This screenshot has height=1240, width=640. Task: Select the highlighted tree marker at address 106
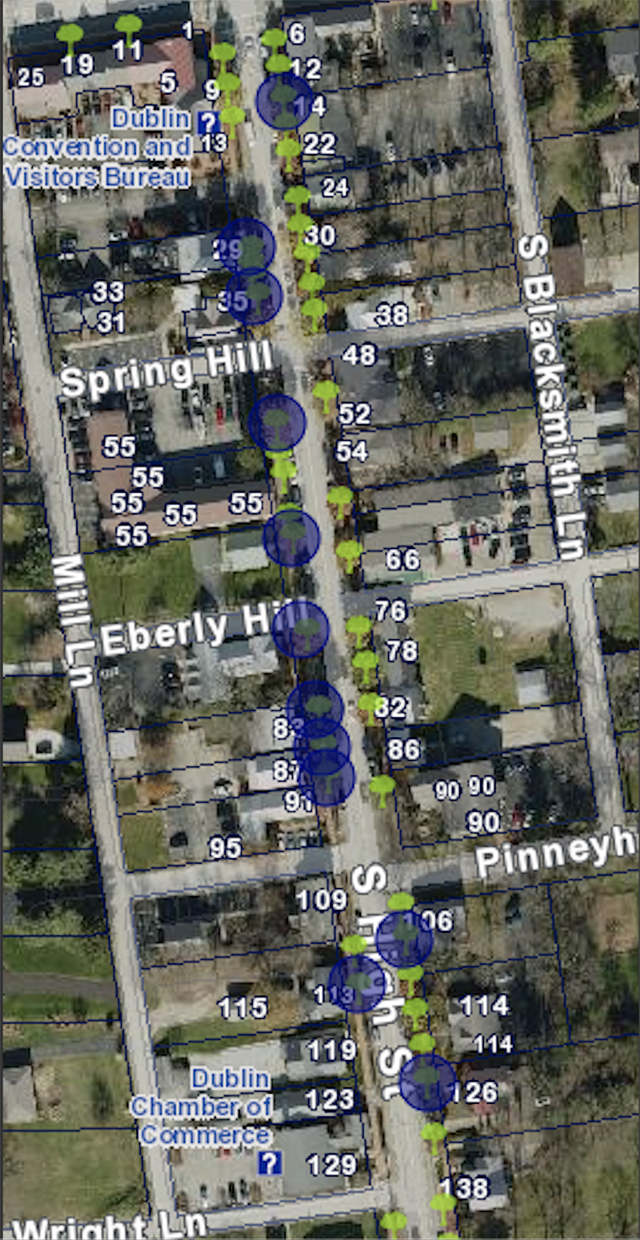405,939
